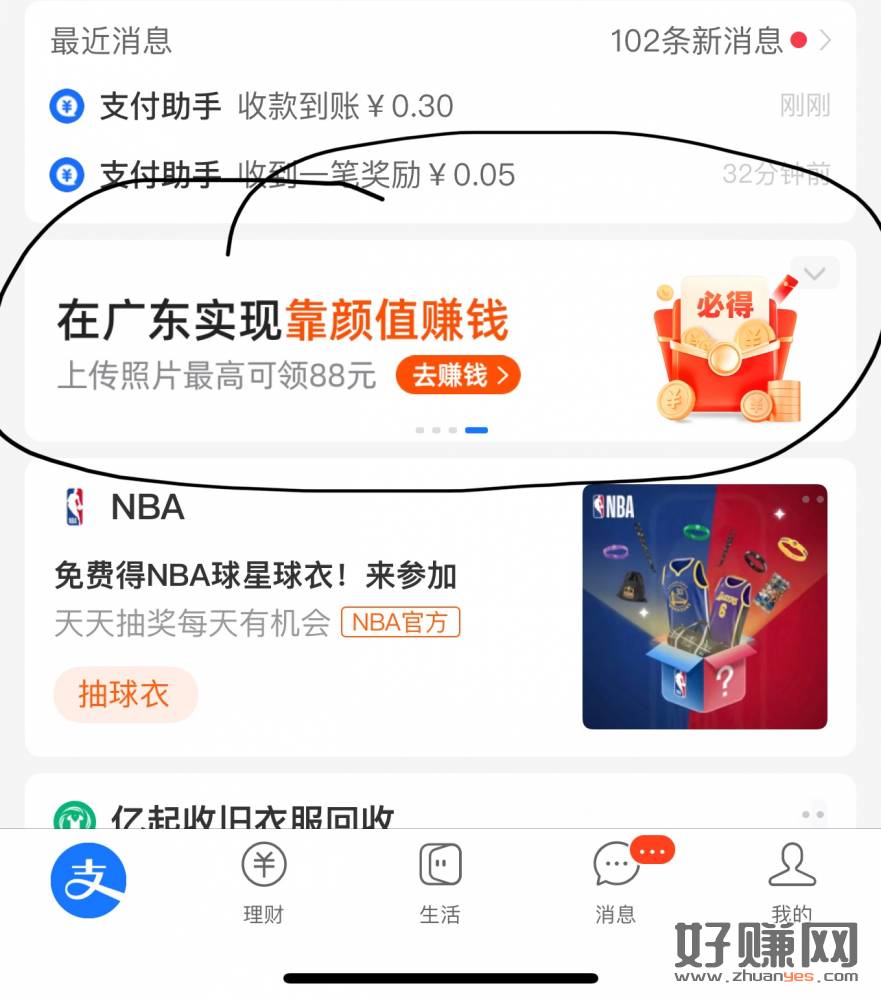
Task: Switch to the 消息 tab
Action: click(x=616, y=880)
